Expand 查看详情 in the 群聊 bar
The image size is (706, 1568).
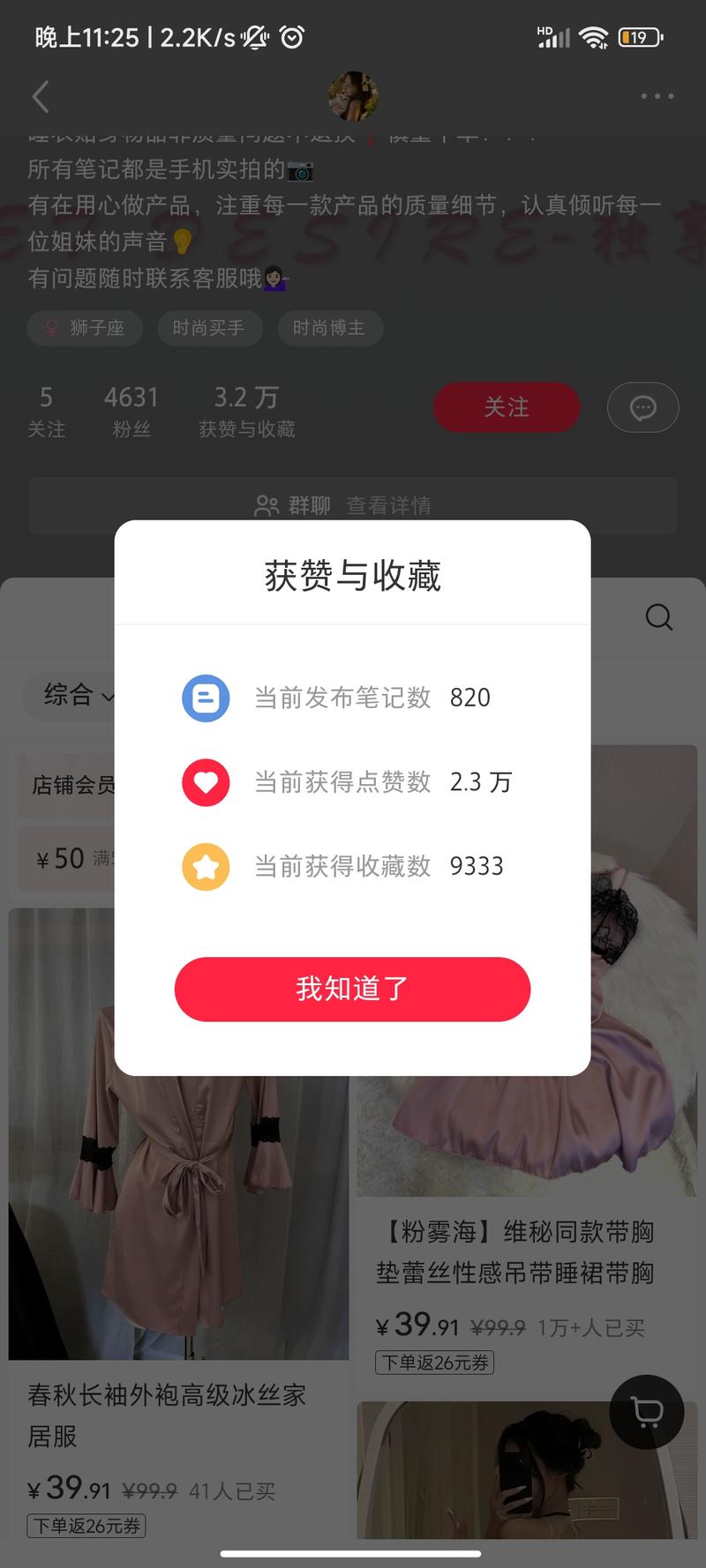click(391, 505)
